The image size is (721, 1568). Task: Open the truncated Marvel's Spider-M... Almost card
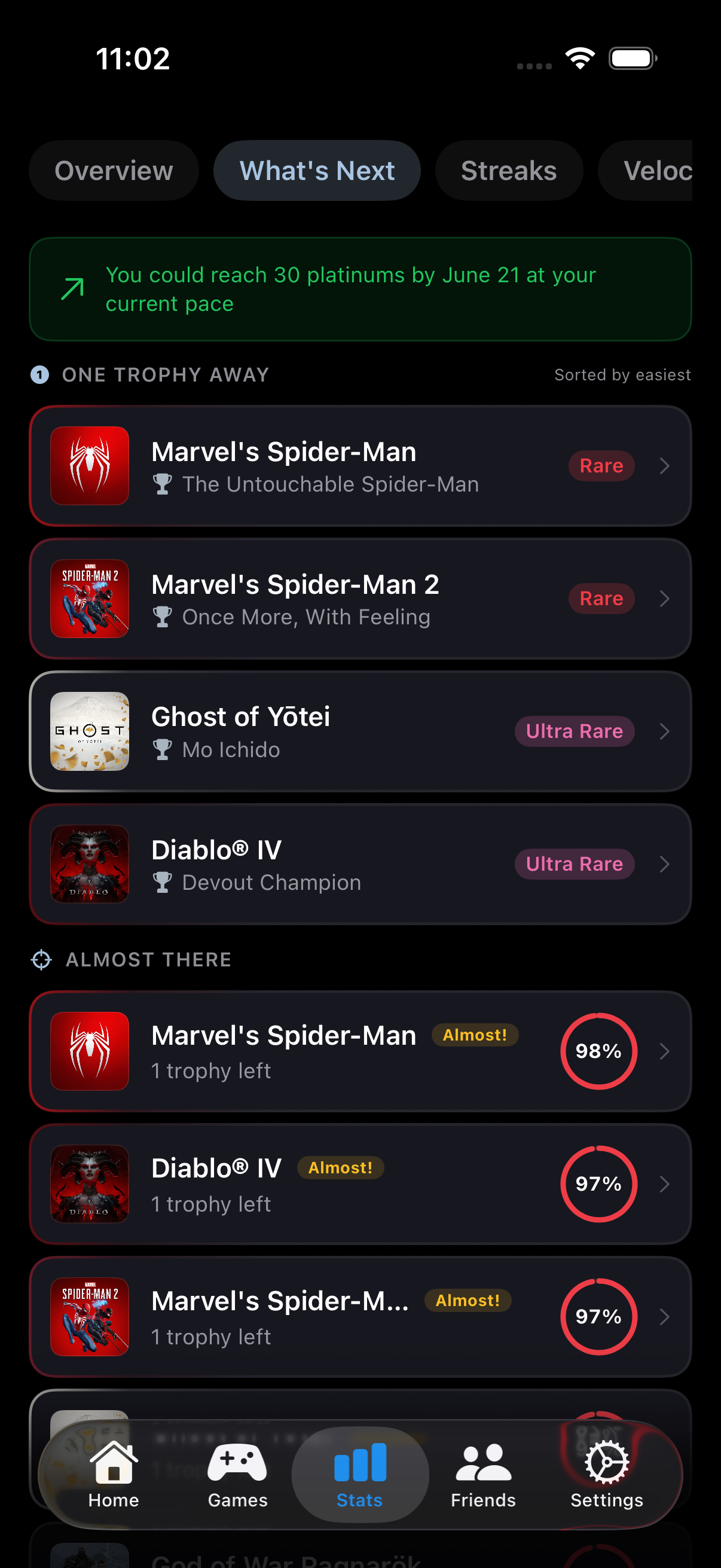coord(359,1317)
